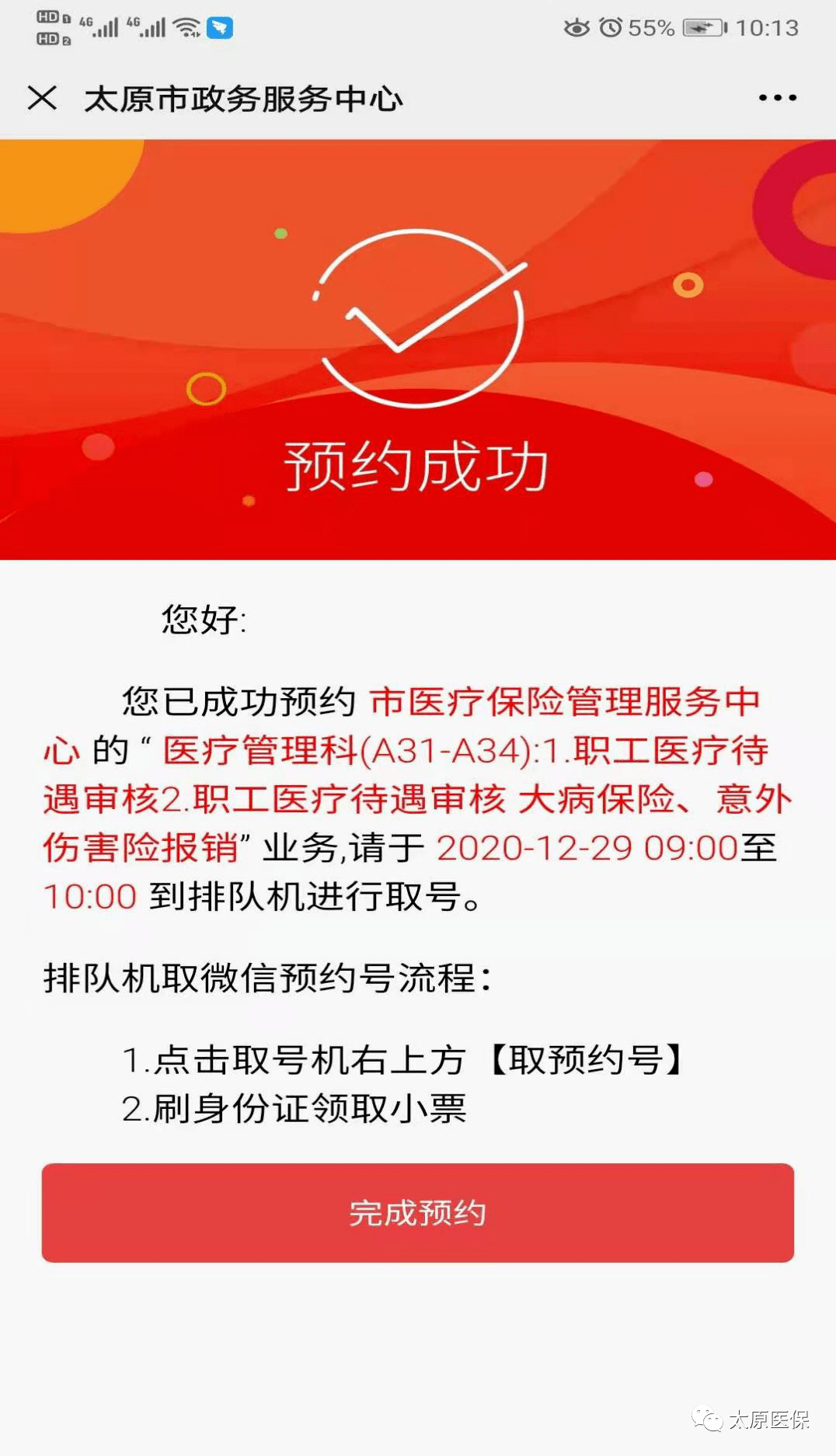Open the three-dot overflow menu
This screenshot has height=1456, width=836.
point(777,98)
